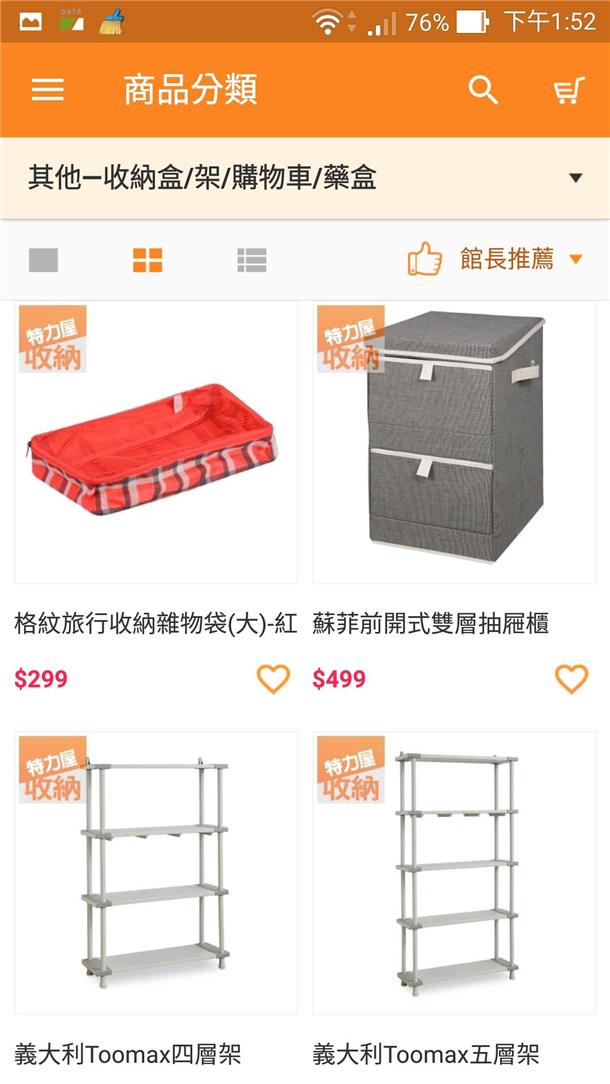The height and width of the screenshot is (1084, 610).
Task: Open the 義大利Toomax四層架 product
Action: (x=156, y=875)
